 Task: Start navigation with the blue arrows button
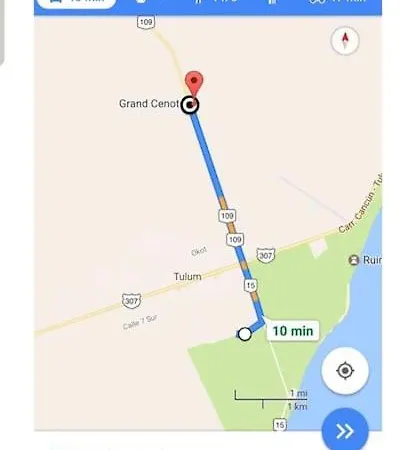(x=345, y=431)
